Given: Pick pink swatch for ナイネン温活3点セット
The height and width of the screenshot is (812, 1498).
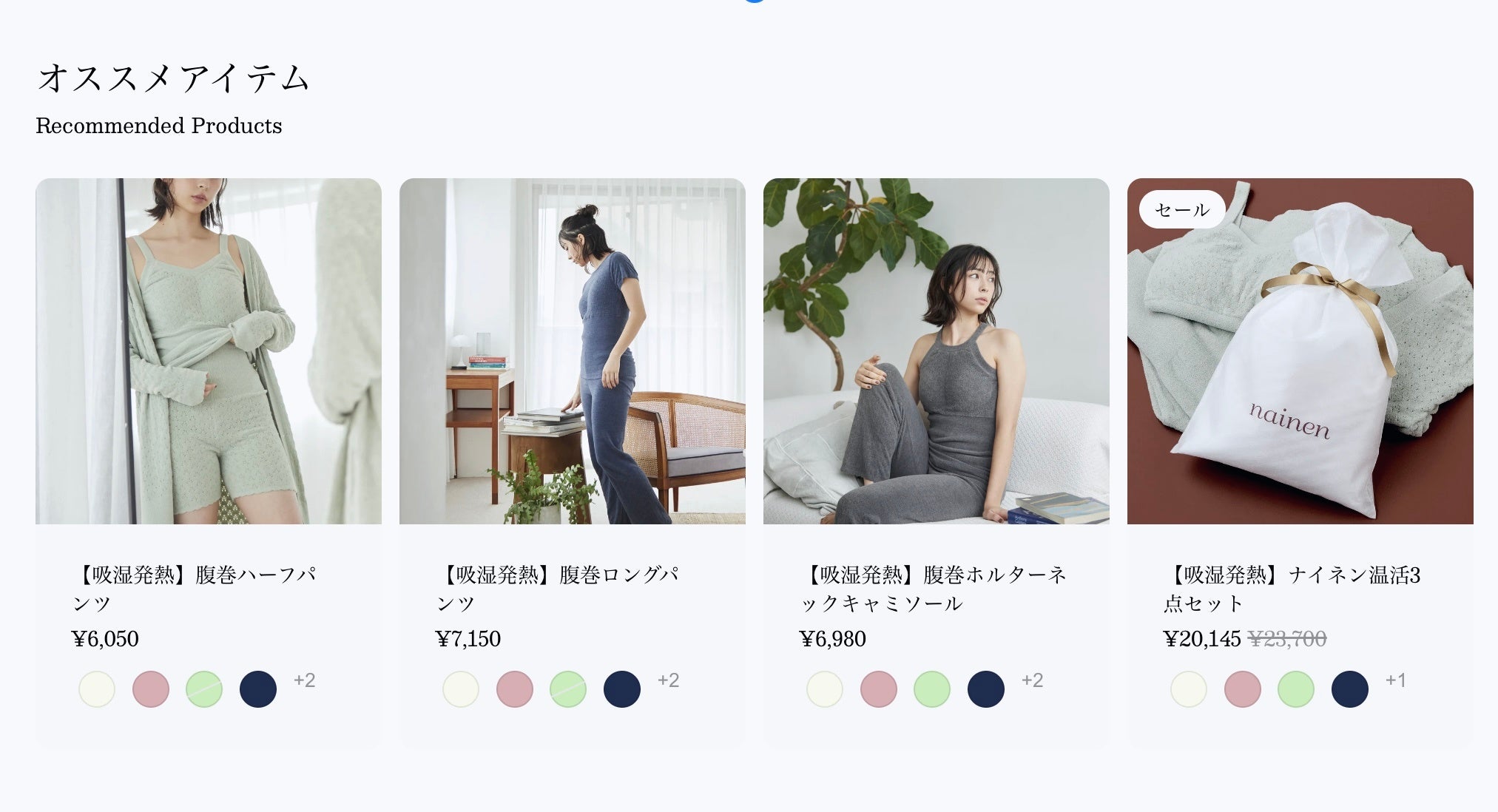Looking at the screenshot, I should pos(1243,689).
